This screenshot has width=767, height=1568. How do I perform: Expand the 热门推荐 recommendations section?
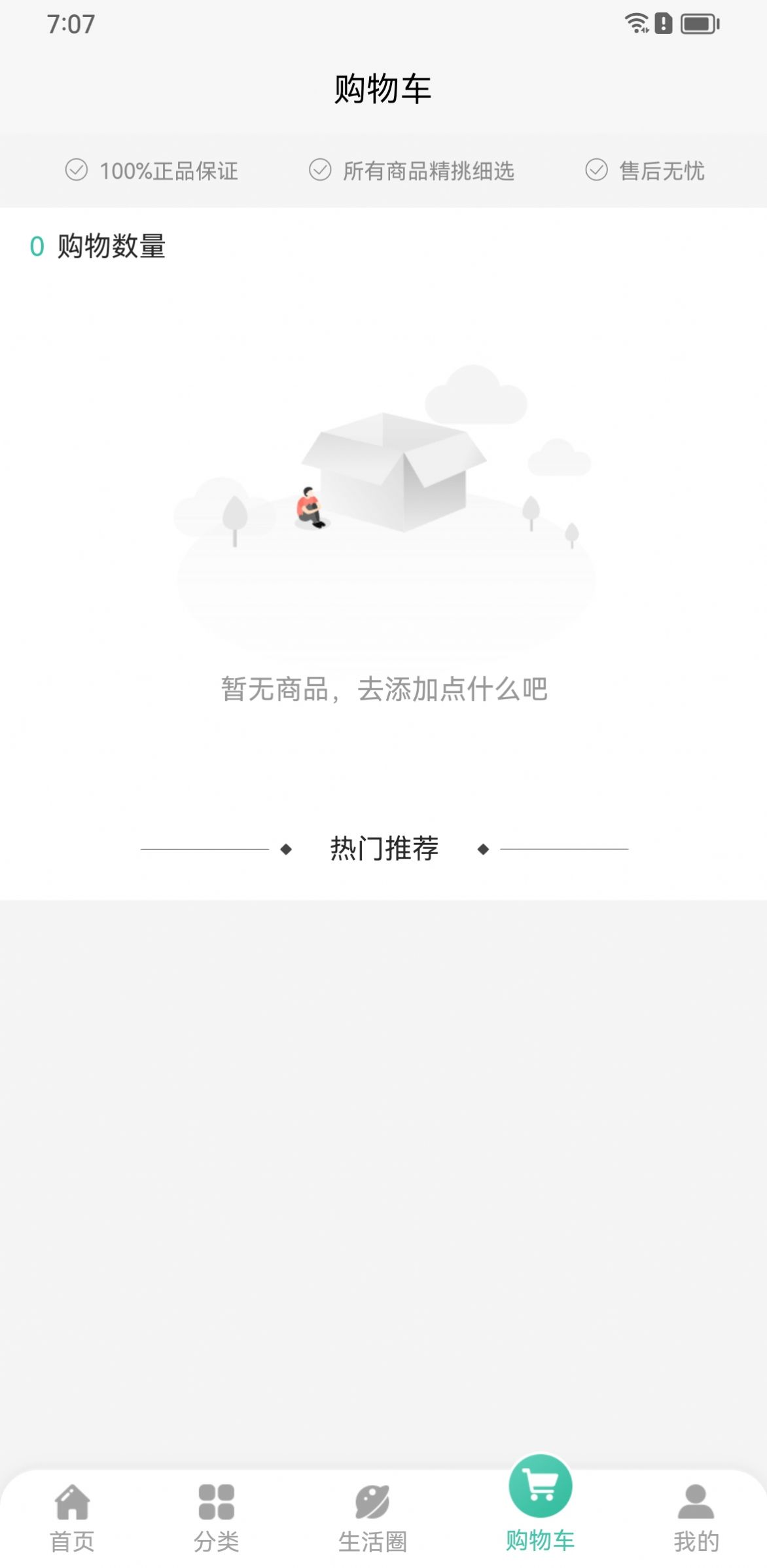[x=383, y=847]
